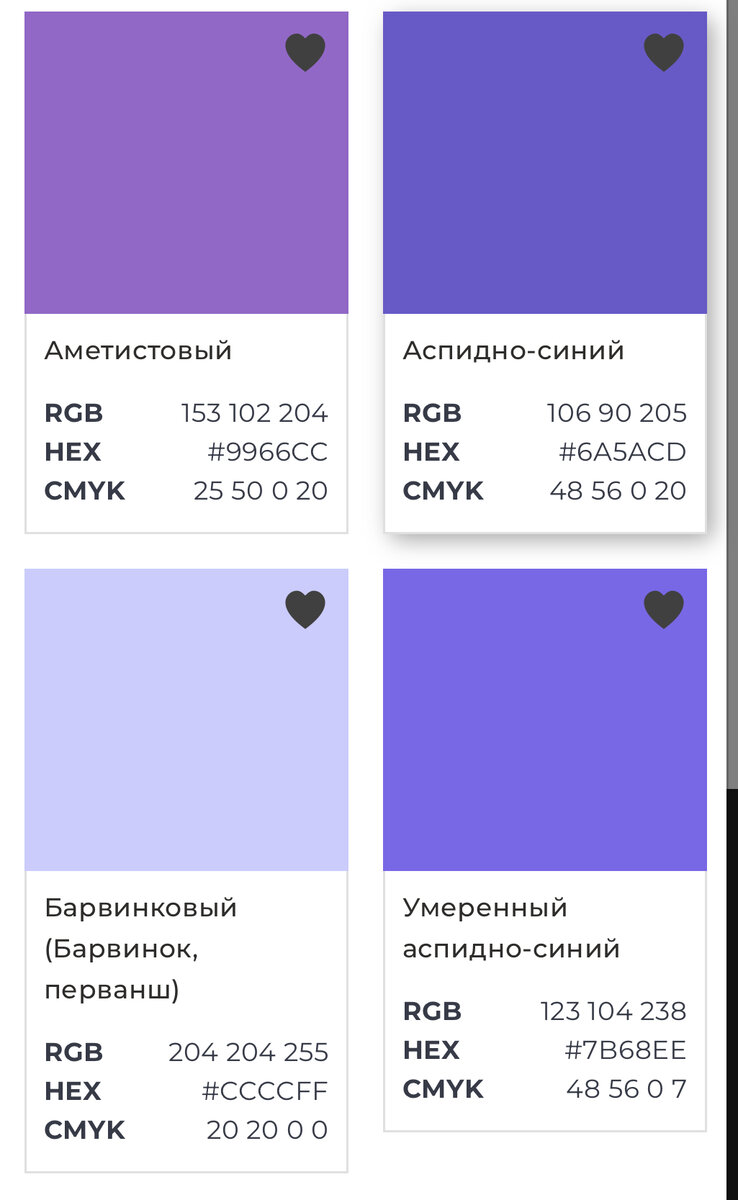Screen dimensions: 738x1200
Task: Select the Аспидно-синий color card
Action: [x=545, y=272]
